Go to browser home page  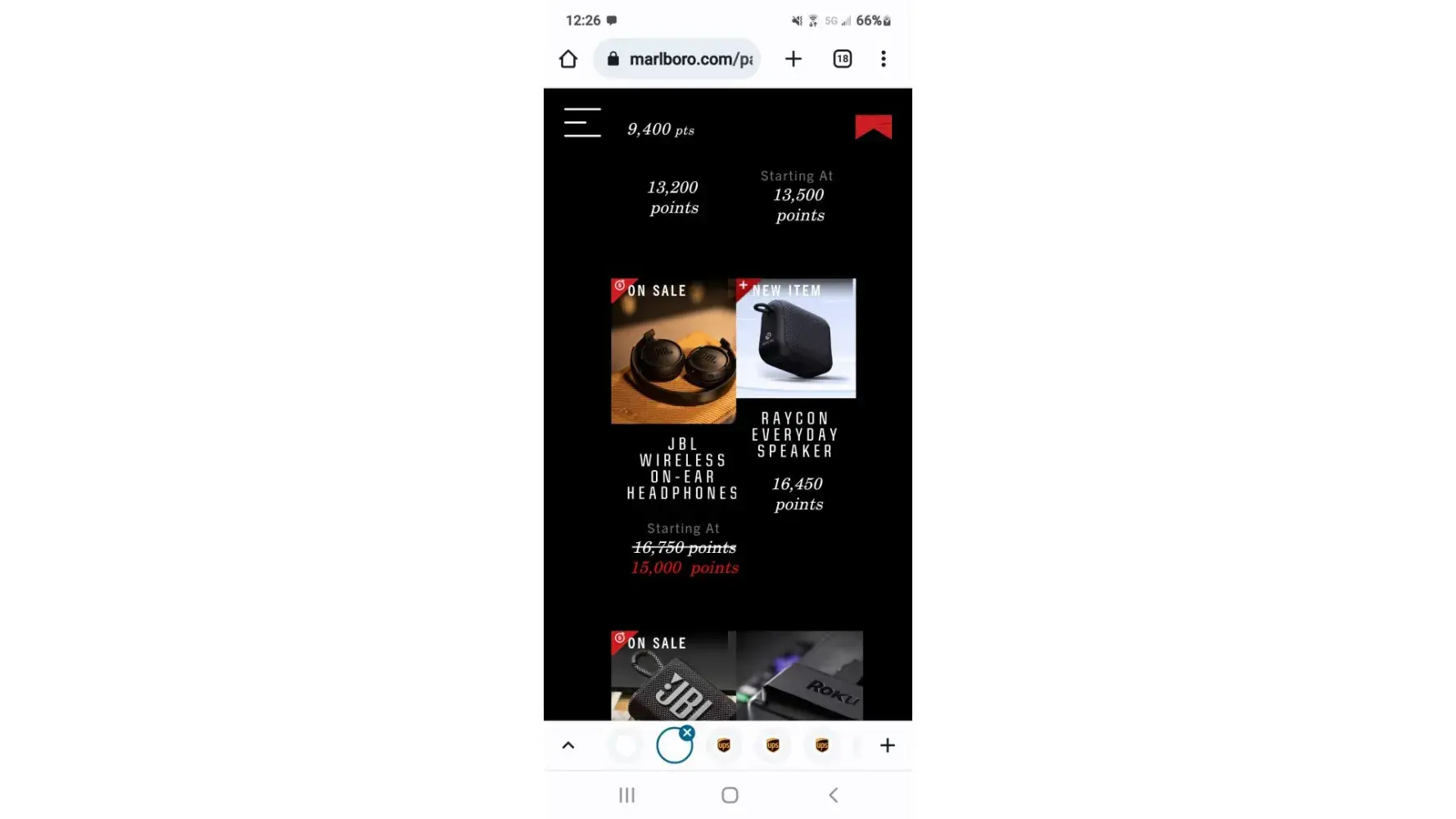coord(568,59)
